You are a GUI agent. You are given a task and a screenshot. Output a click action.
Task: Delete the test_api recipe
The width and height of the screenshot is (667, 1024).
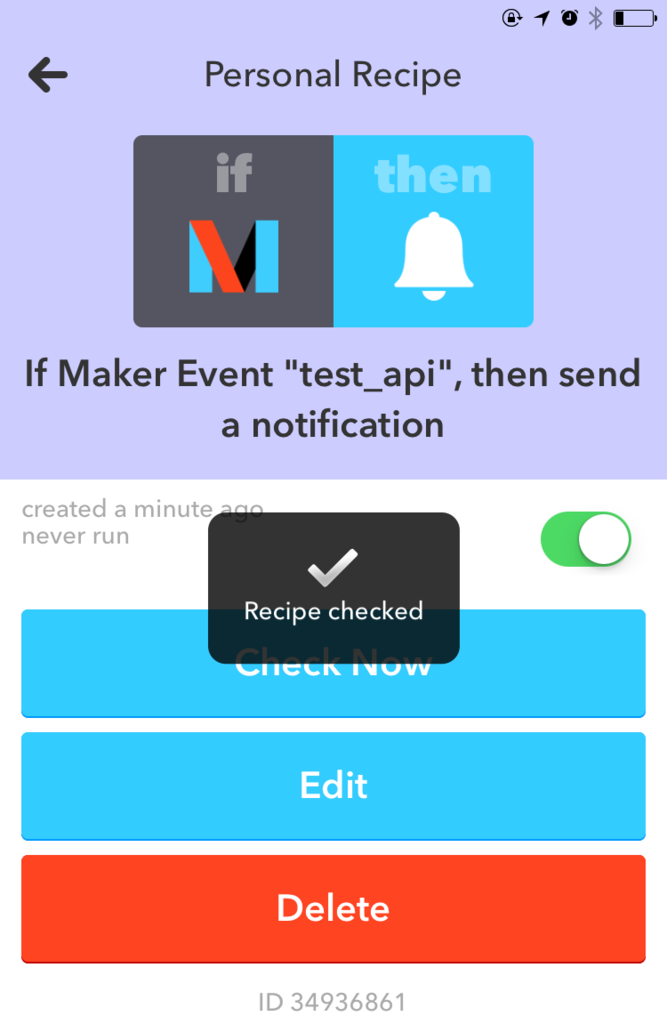pyautogui.click(x=333, y=908)
